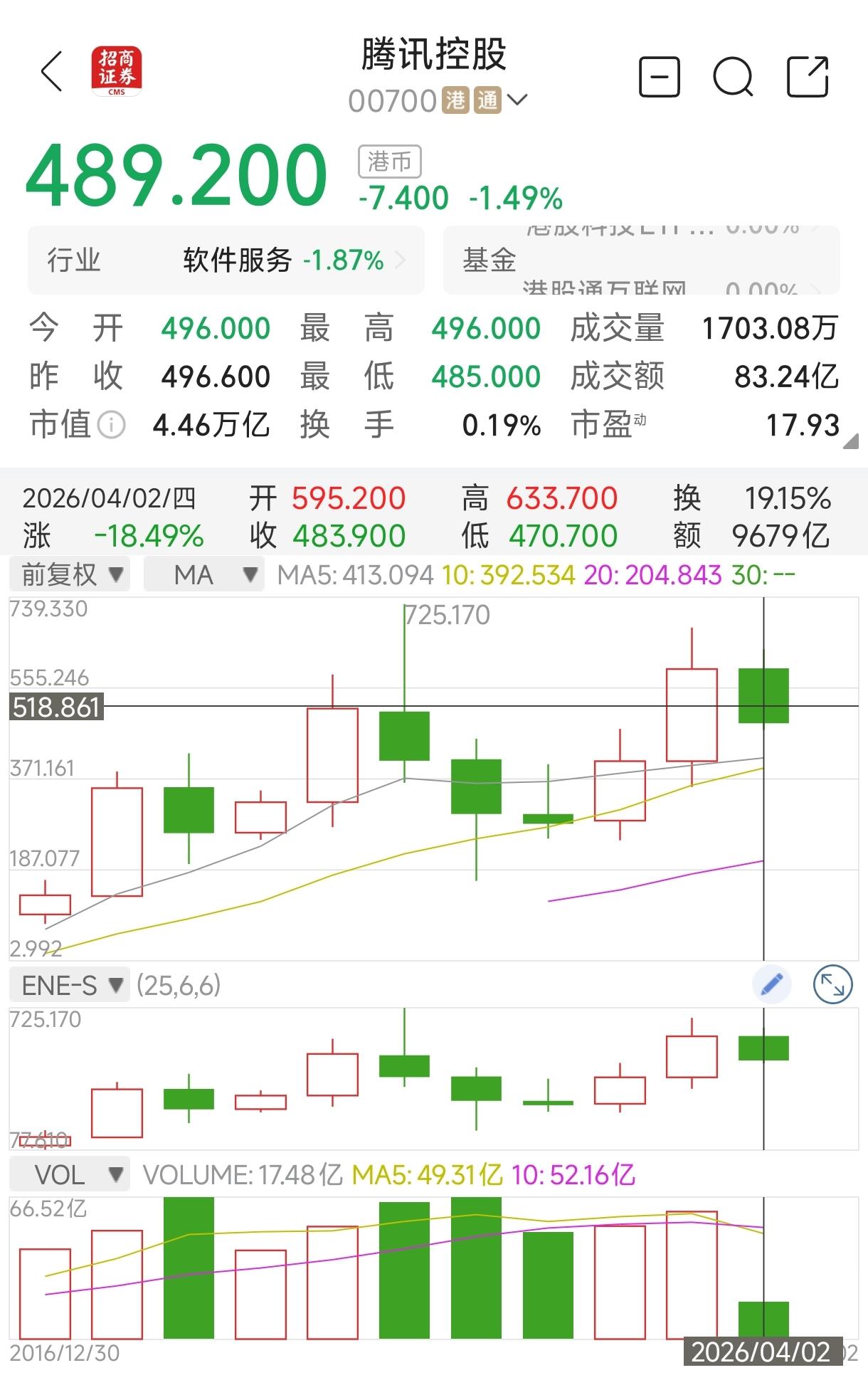Change the 前复权 adjustment setting
This screenshot has height=1385, width=868.
69,574
